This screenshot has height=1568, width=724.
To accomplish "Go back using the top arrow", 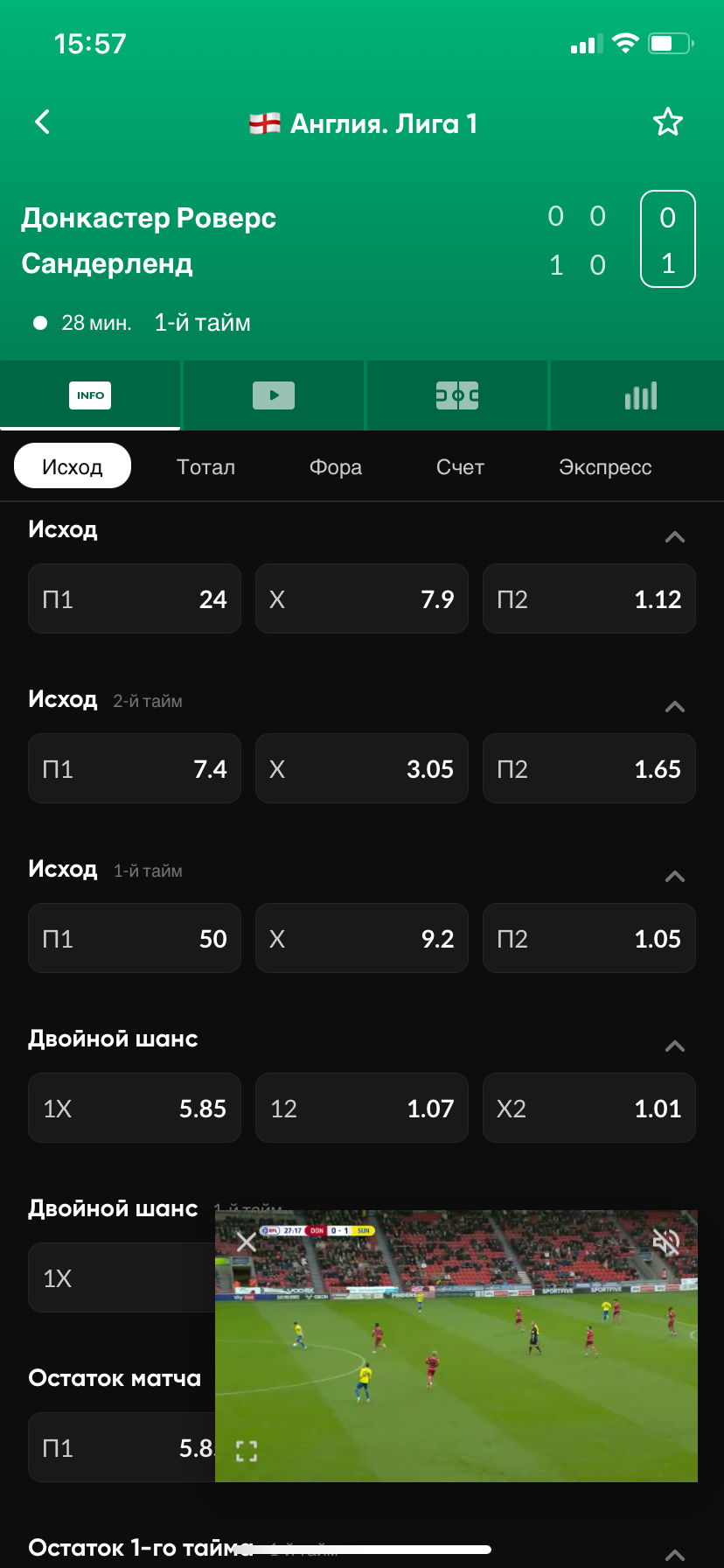I will tap(42, 122).
